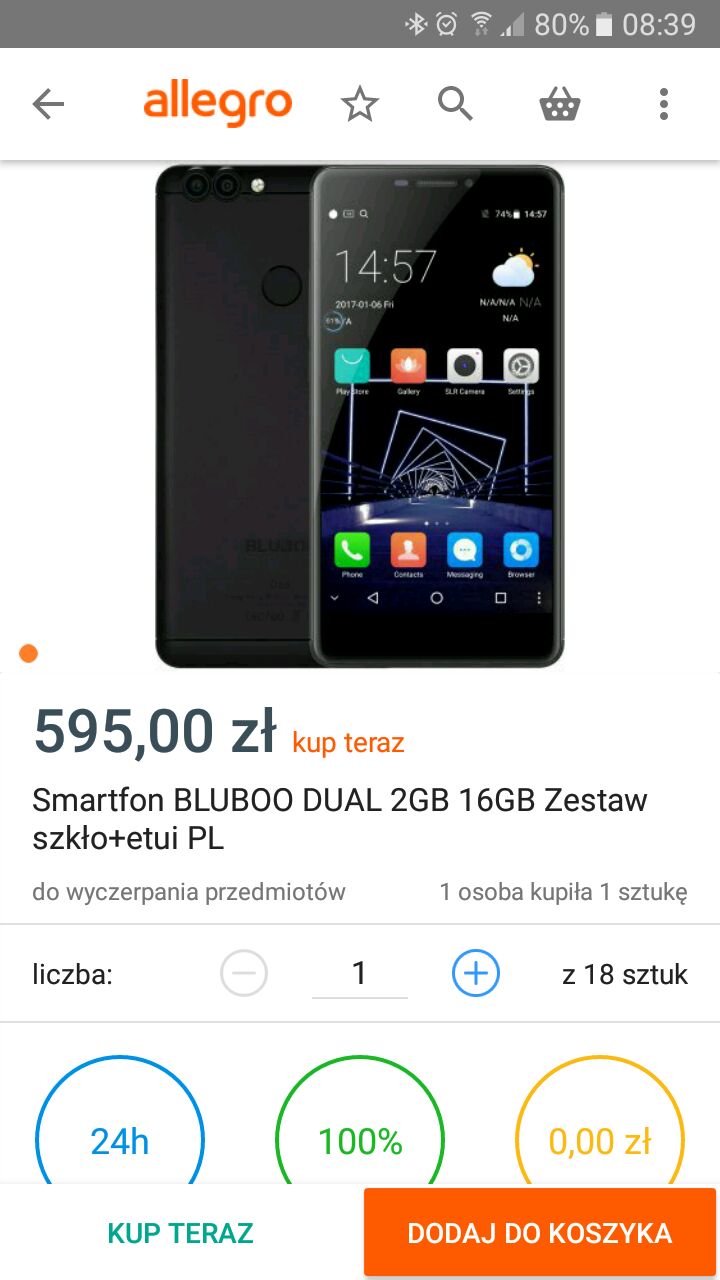The width and height of the screenshot is (720, 1280).
Task: Edit the quantity field showing 1
Action: (360, 973)
